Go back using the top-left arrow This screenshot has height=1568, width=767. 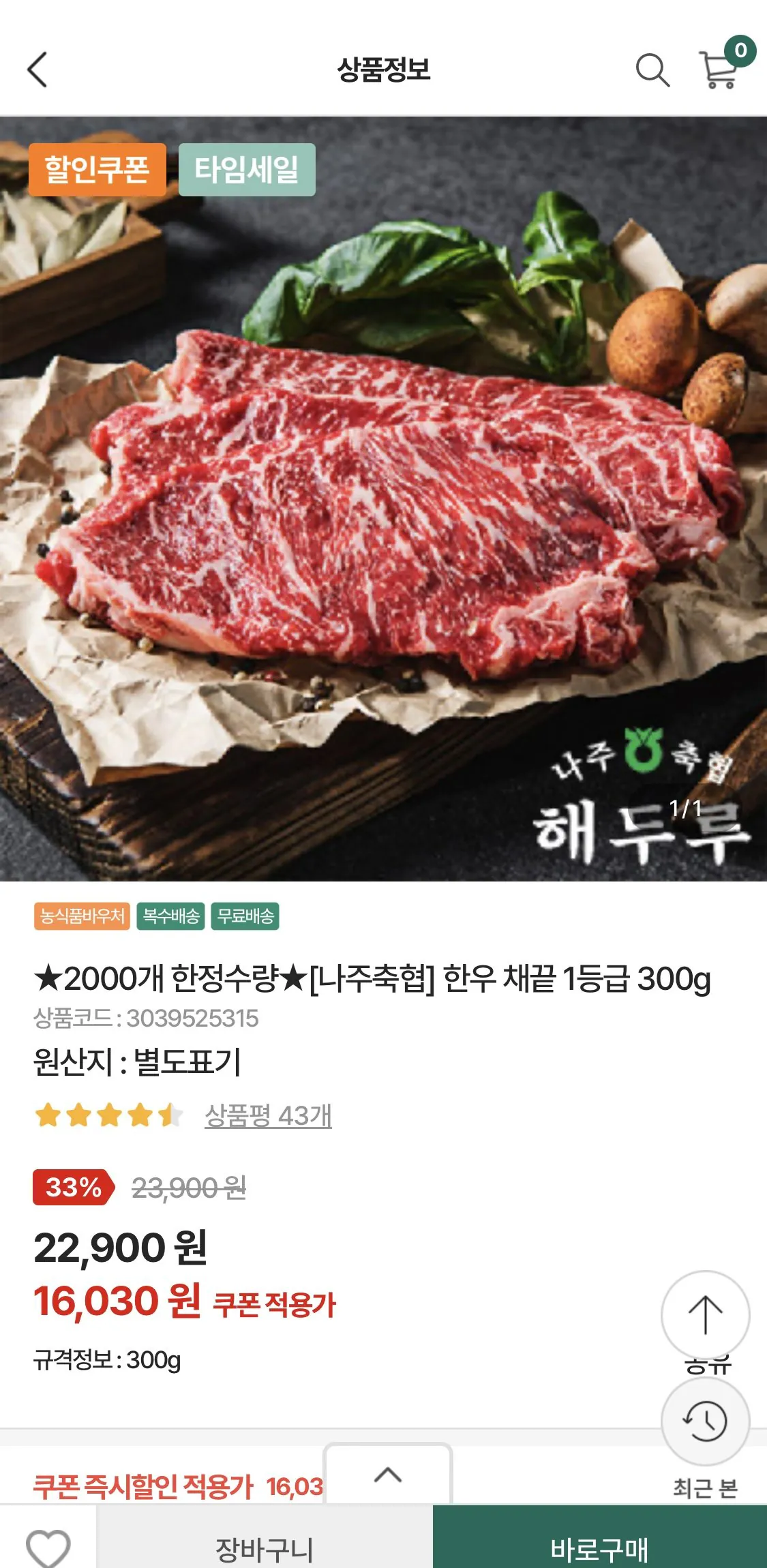pos(37,70)
